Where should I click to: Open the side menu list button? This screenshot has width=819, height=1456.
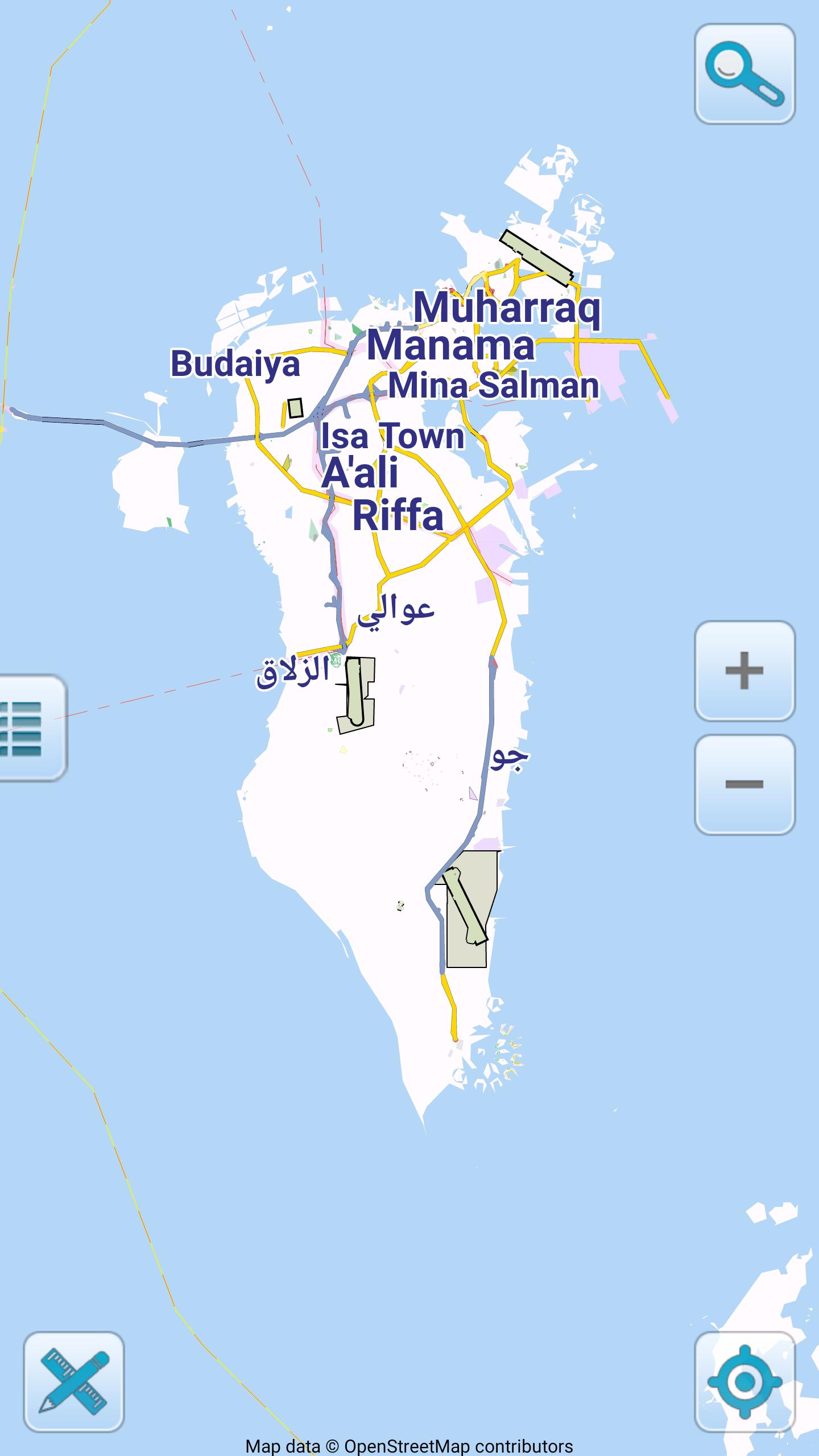(x=28, y=728)
